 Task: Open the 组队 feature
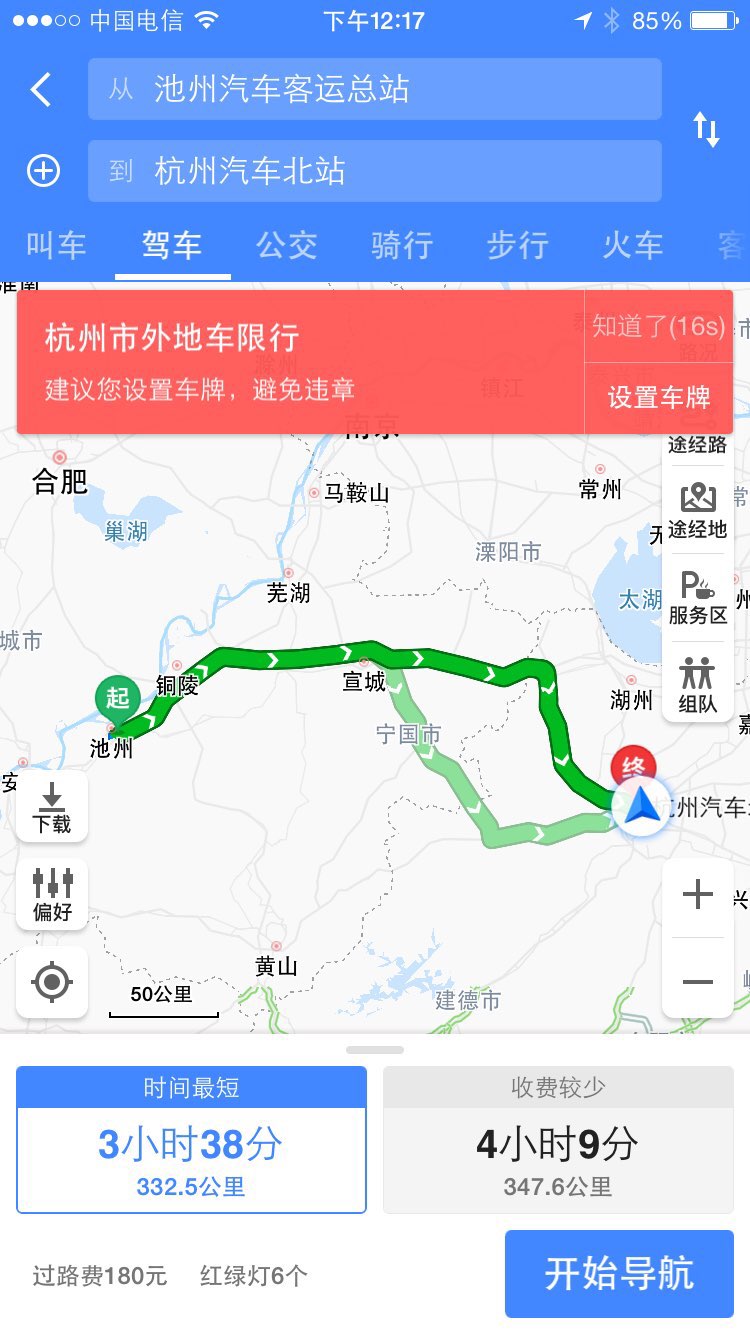pyautogui.click(x=697, y=686)
